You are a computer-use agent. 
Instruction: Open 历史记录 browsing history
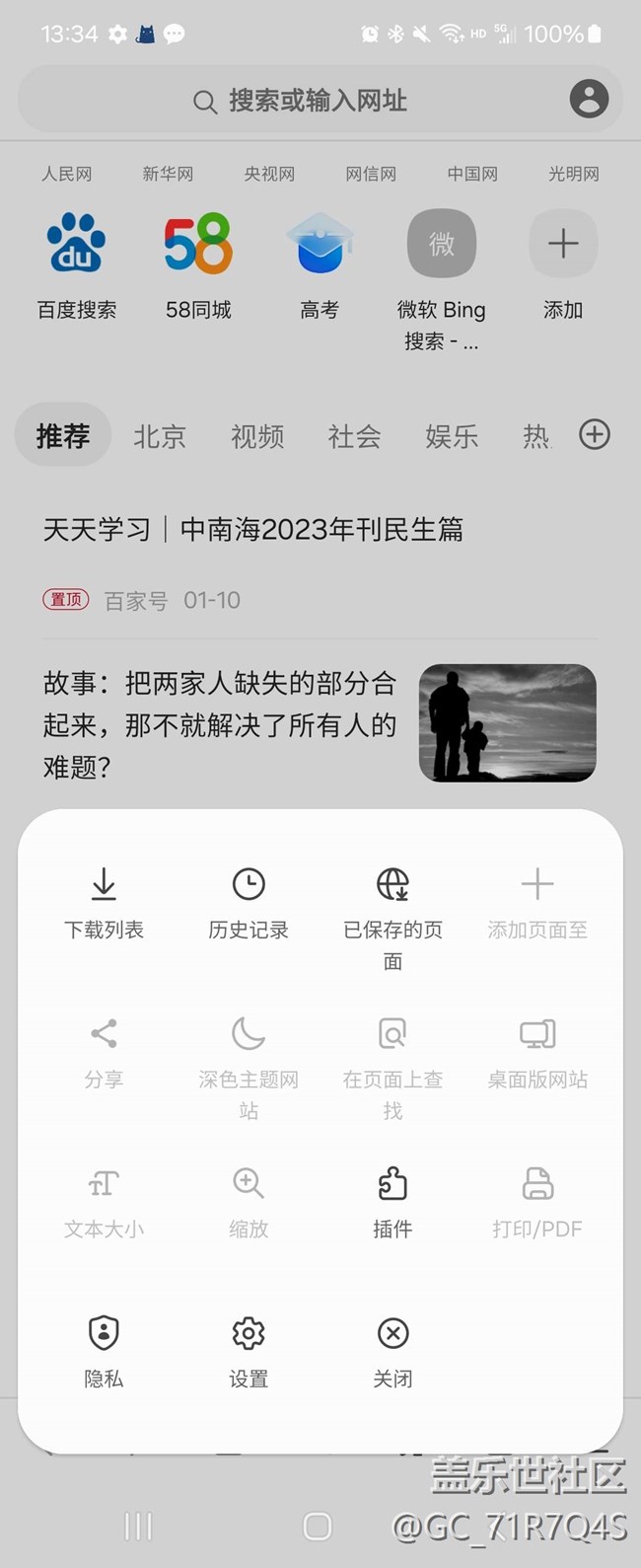click(249, 902)
